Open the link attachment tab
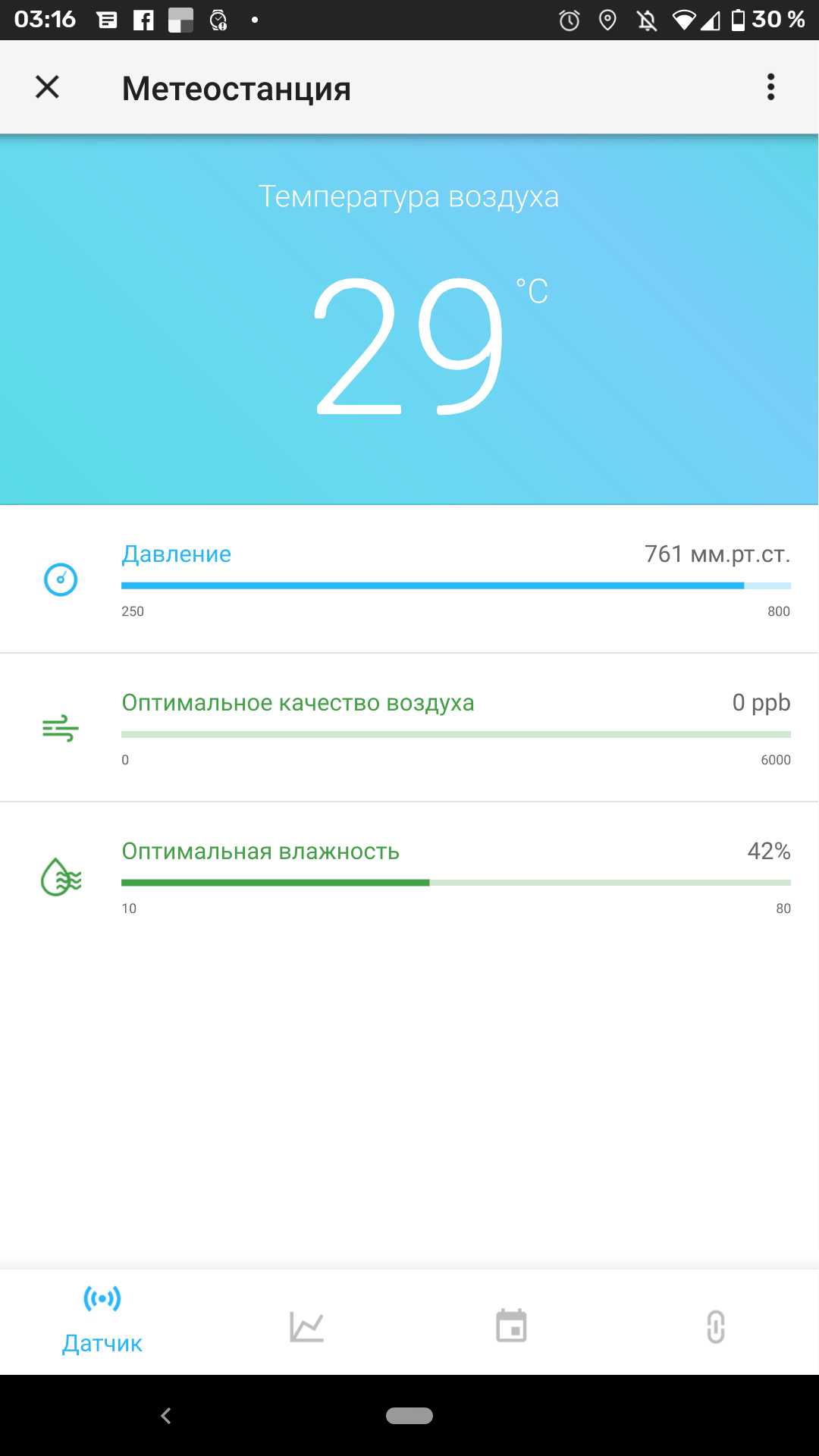This screenshot has width=819, height=1456. tap(716, 1326)
